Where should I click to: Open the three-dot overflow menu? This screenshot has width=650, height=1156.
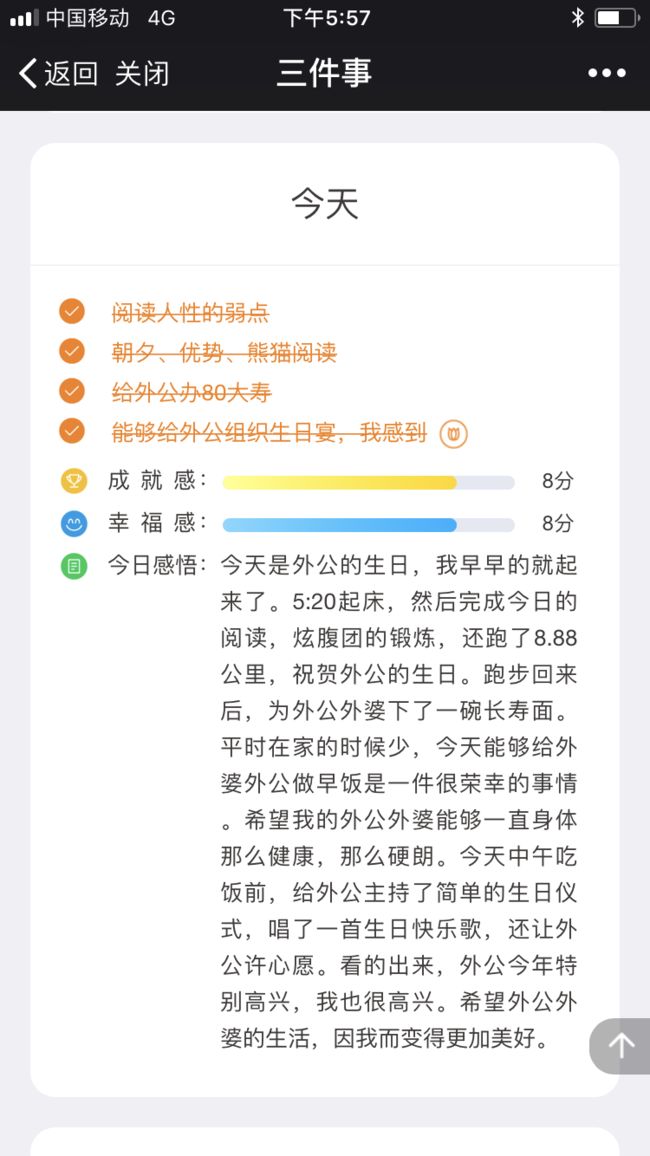click(607, 73)
